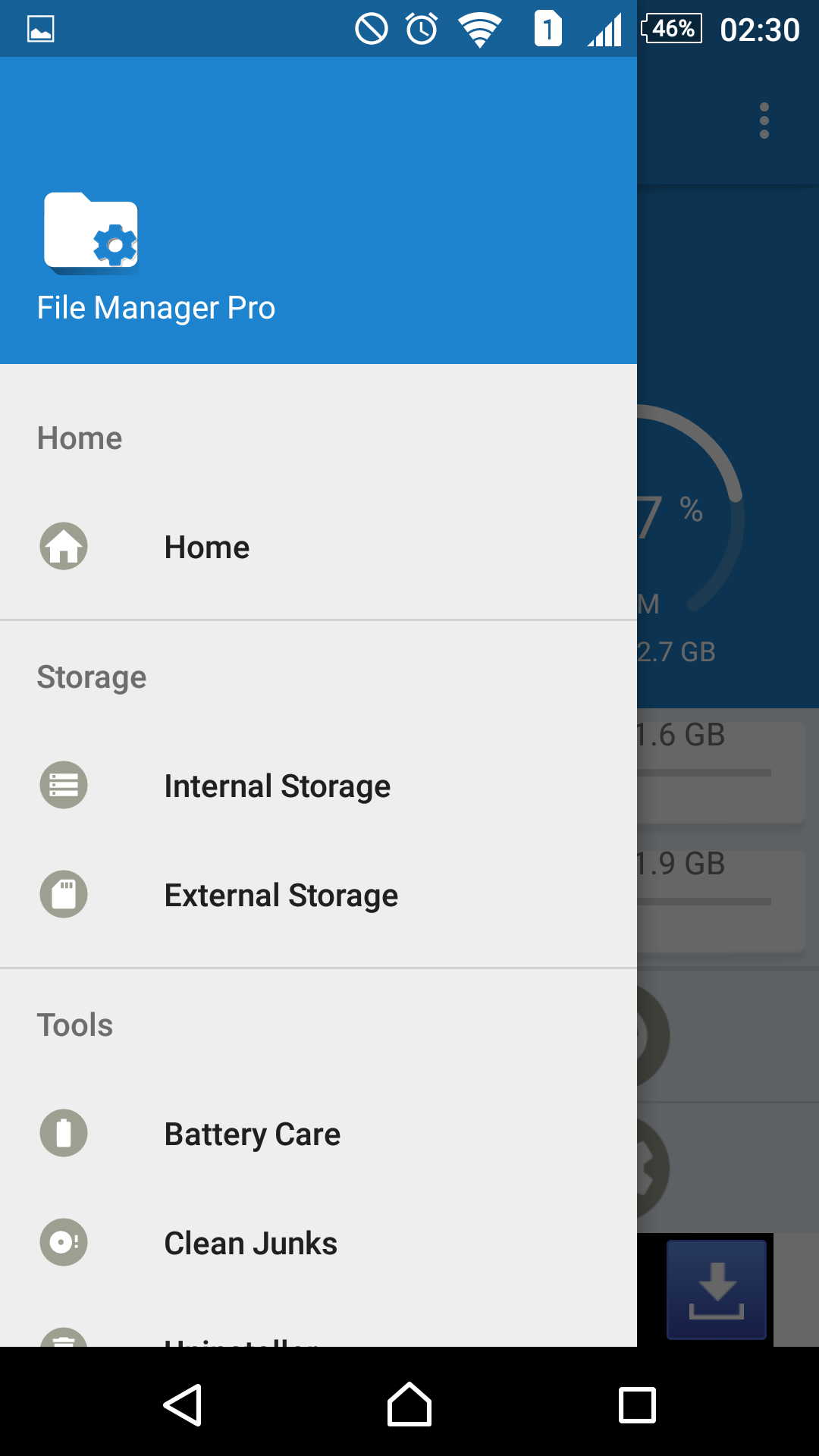Open Internal Storage

(x=278, y=785)
